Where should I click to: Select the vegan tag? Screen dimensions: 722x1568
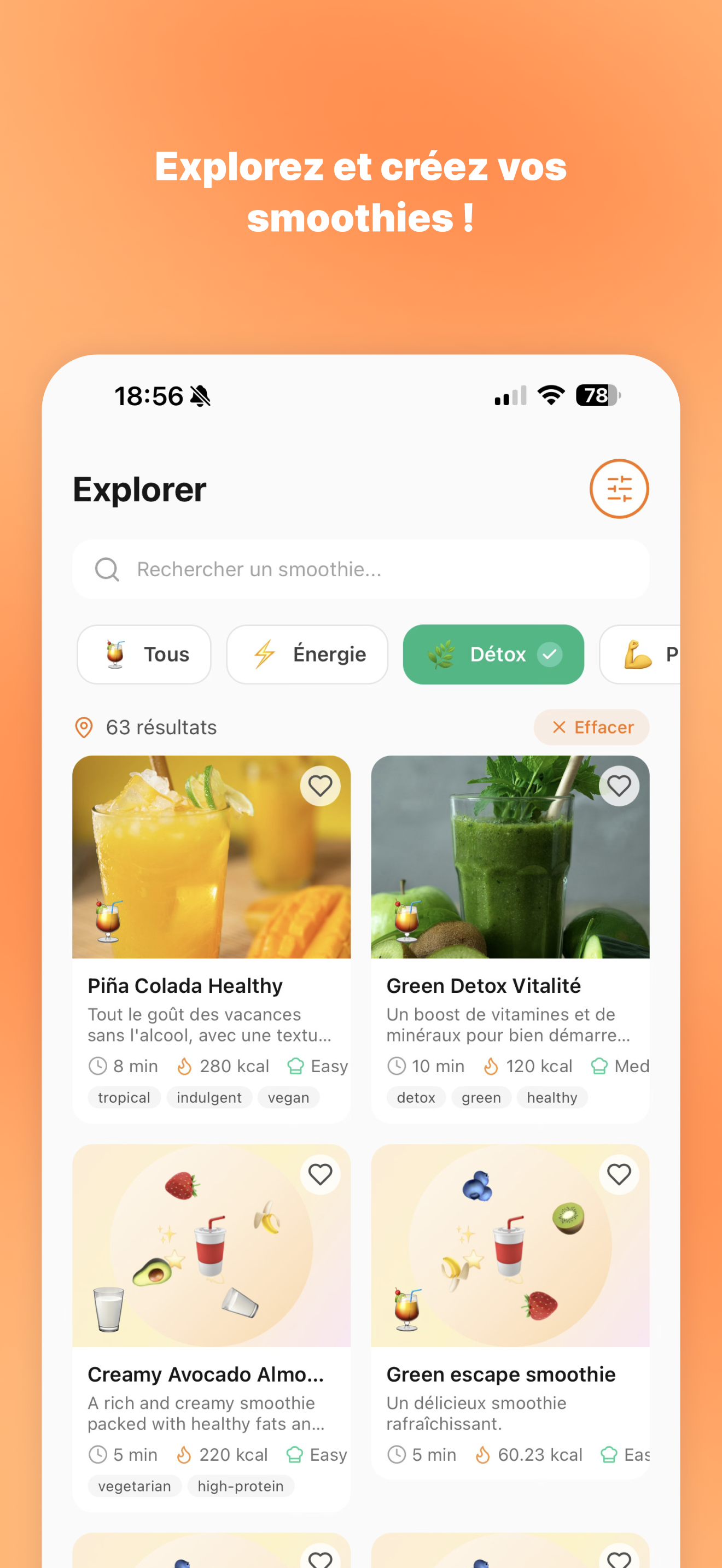click(x=289, y=1097)
